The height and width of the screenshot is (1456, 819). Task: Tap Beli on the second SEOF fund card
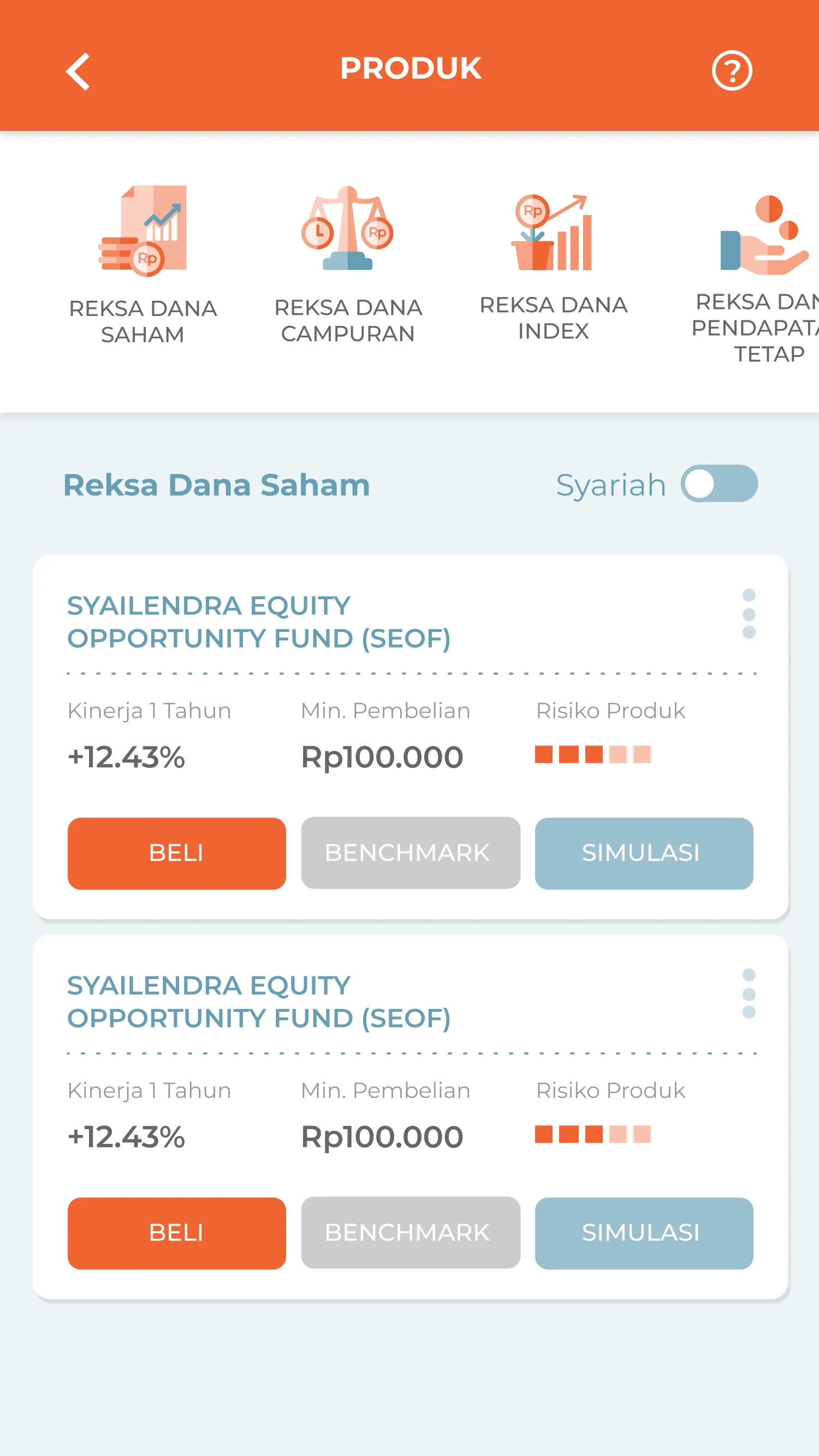pyautogui.click(x=176, y=1233)
